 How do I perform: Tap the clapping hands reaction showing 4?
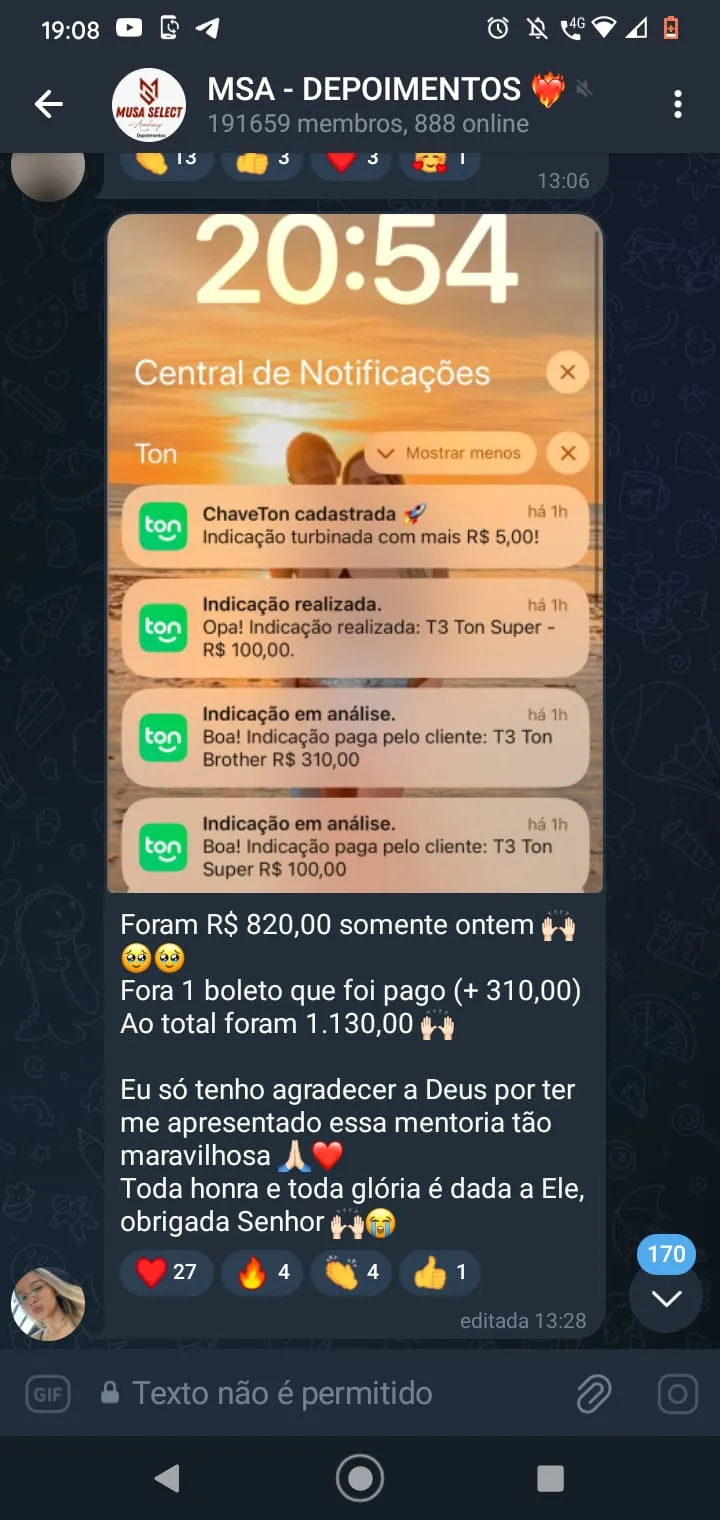pyautogui.click(x=352, y=1272)
